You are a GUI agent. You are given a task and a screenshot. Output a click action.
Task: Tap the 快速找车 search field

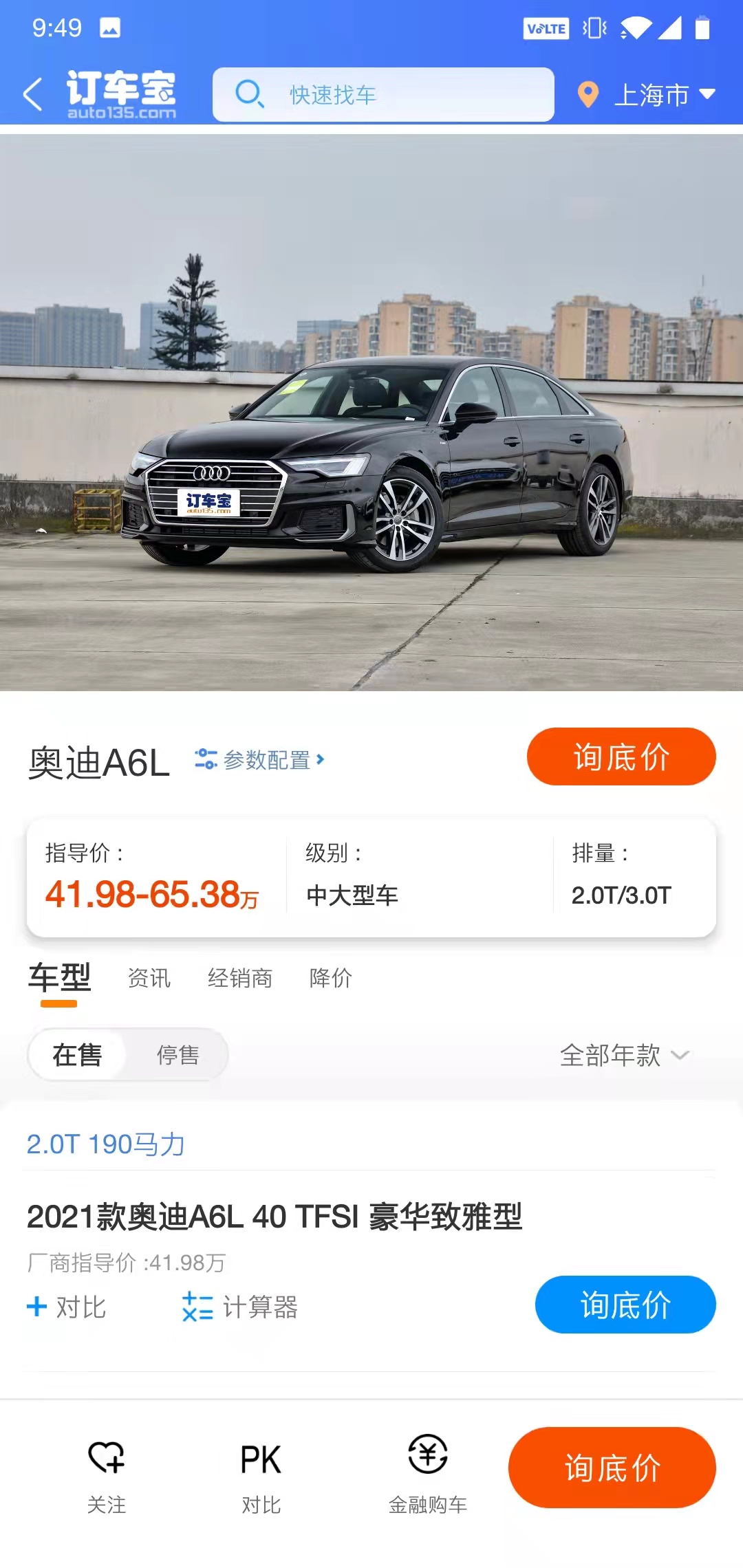(383, 94)
